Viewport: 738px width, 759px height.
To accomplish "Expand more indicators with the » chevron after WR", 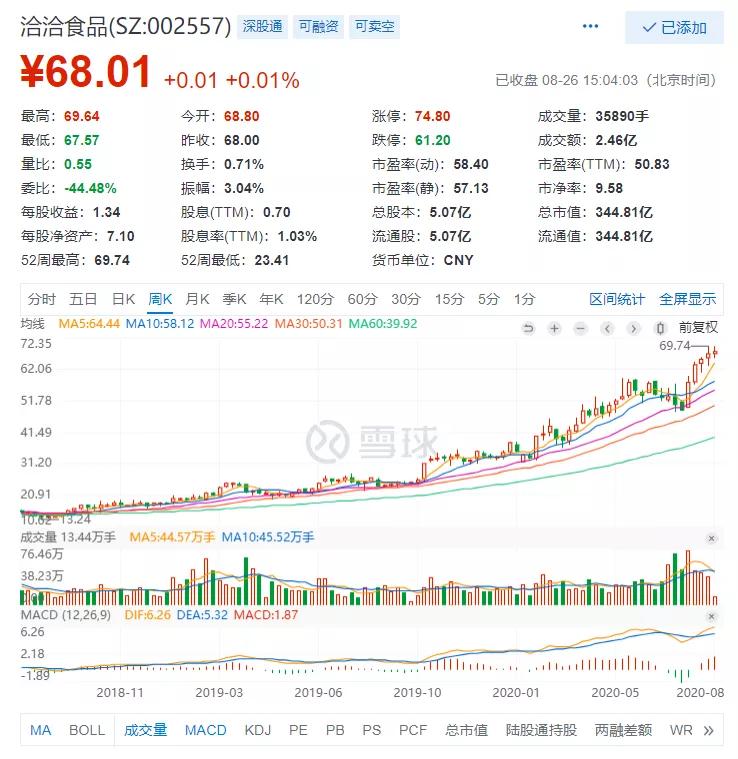I will pos(710,731).
